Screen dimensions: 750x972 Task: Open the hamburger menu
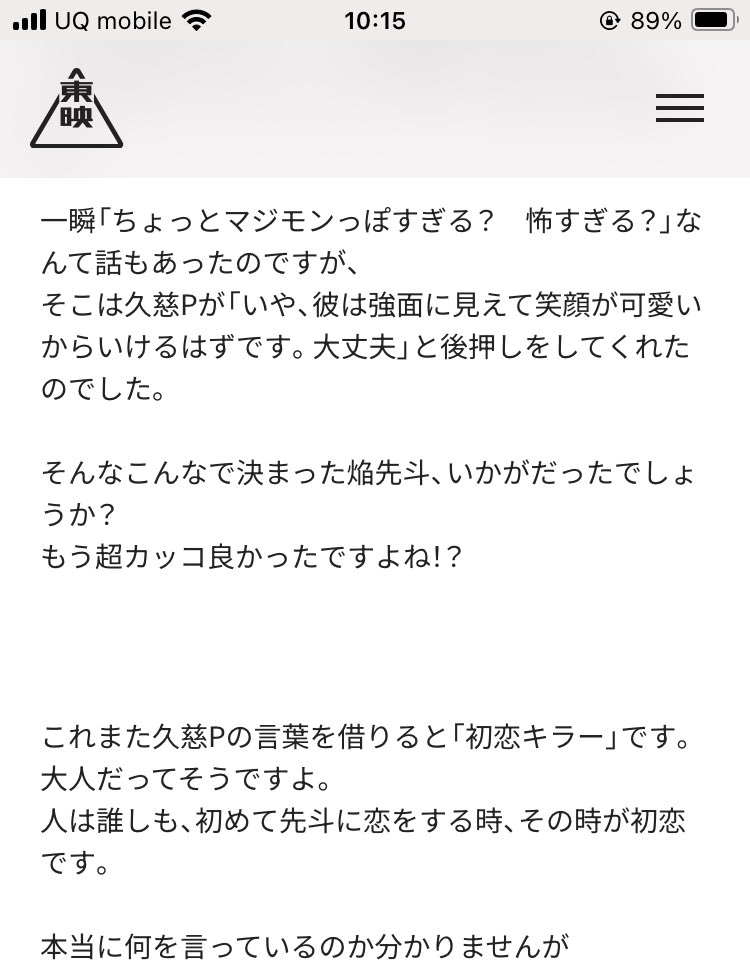point(679,108)
